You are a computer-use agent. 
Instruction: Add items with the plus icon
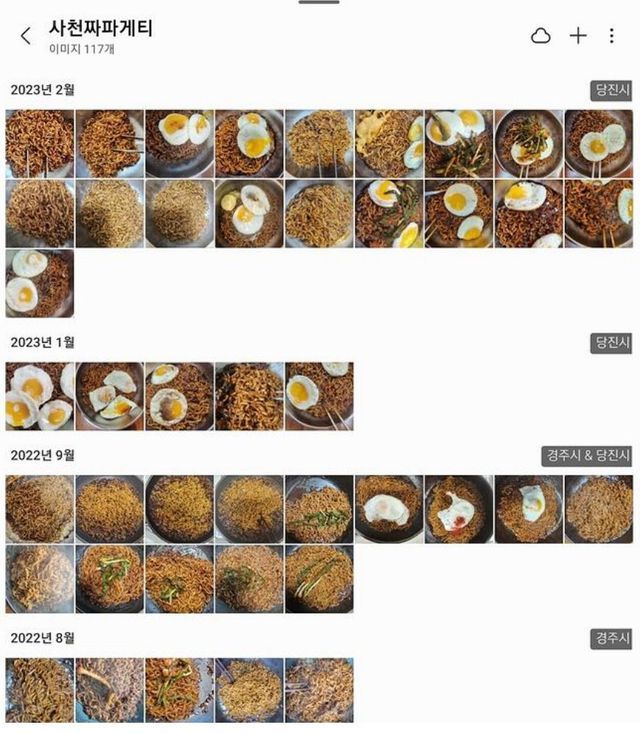click(x=578, y=36)
